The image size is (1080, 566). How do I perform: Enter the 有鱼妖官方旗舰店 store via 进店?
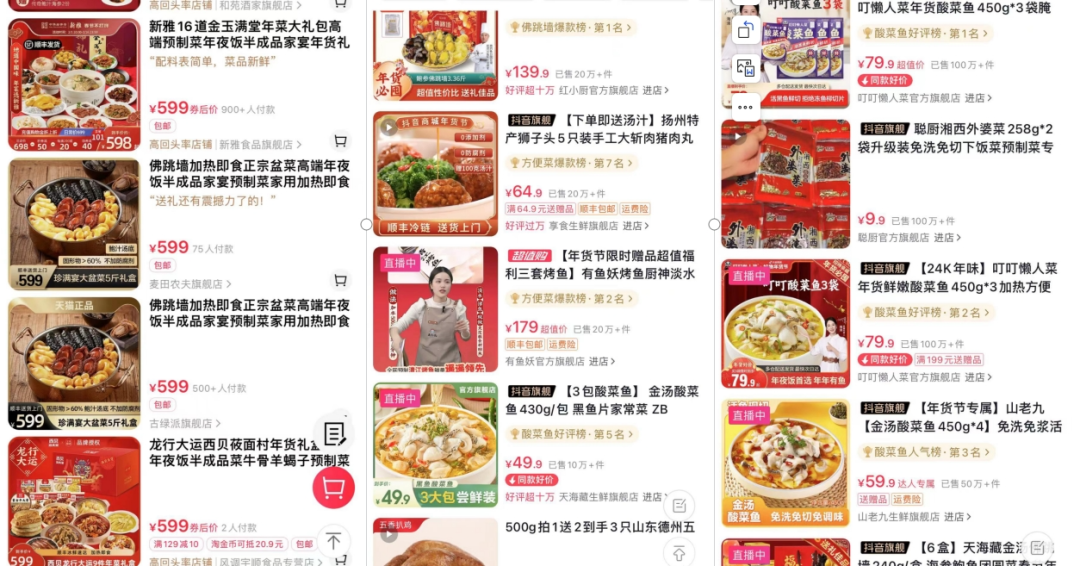601,361
